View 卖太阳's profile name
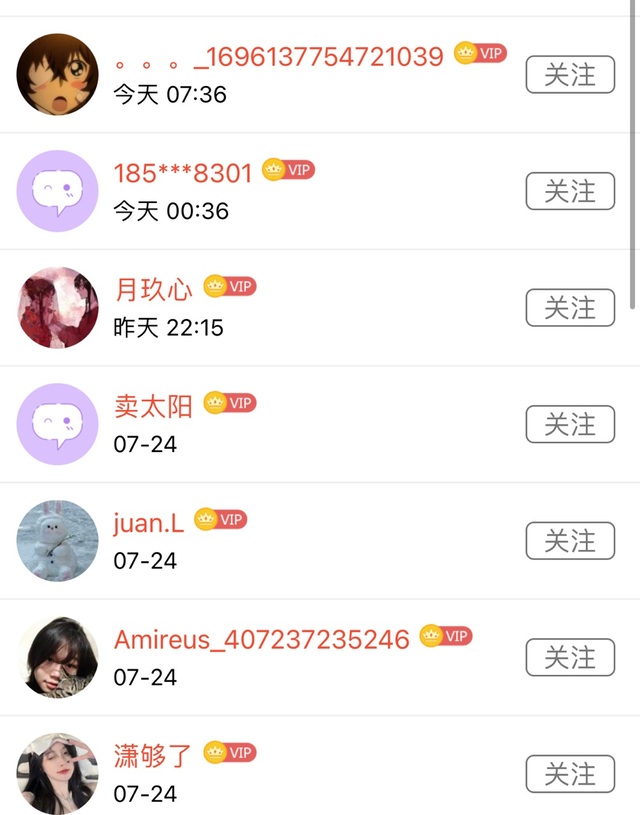Viewport: 640px width, 815px height. click(x=153, y=406)
